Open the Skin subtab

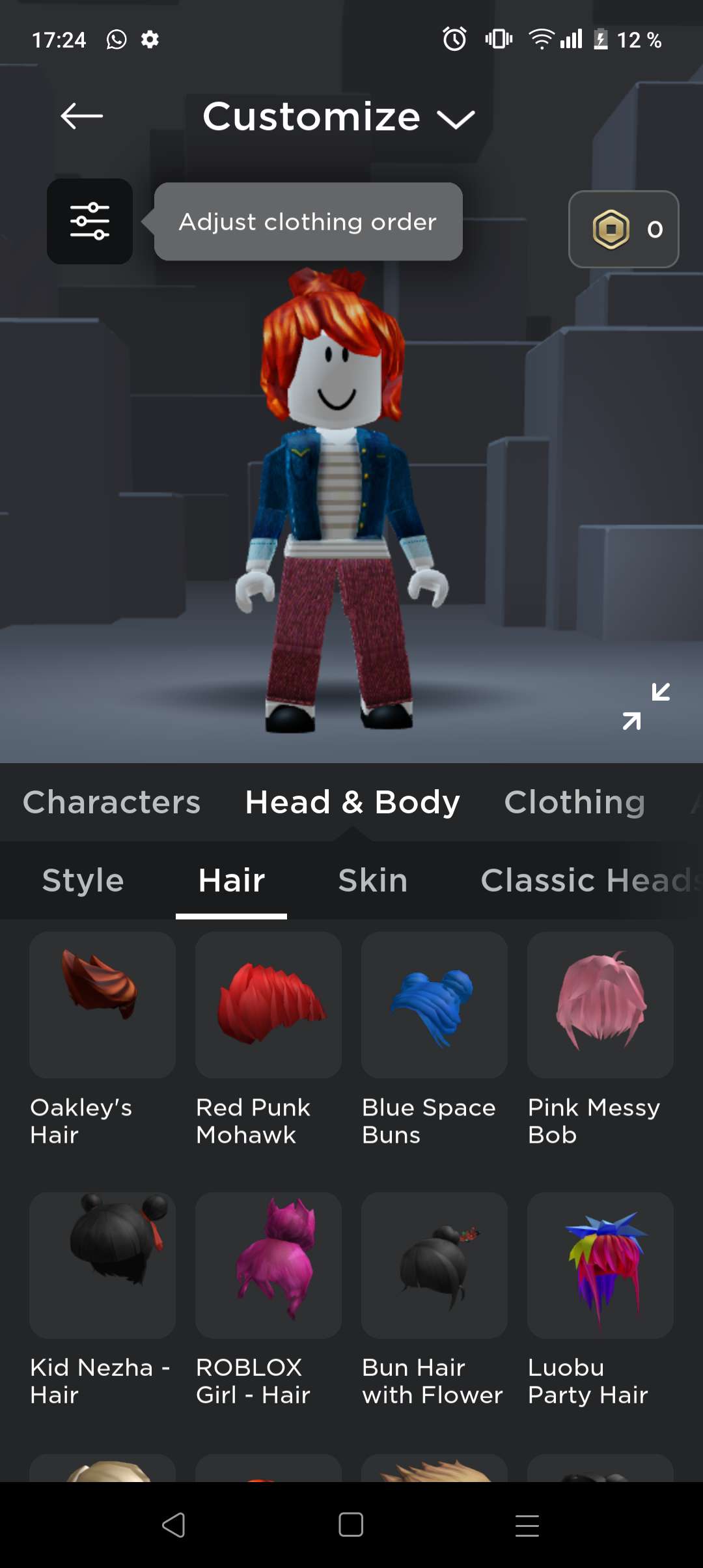[372, 880]
